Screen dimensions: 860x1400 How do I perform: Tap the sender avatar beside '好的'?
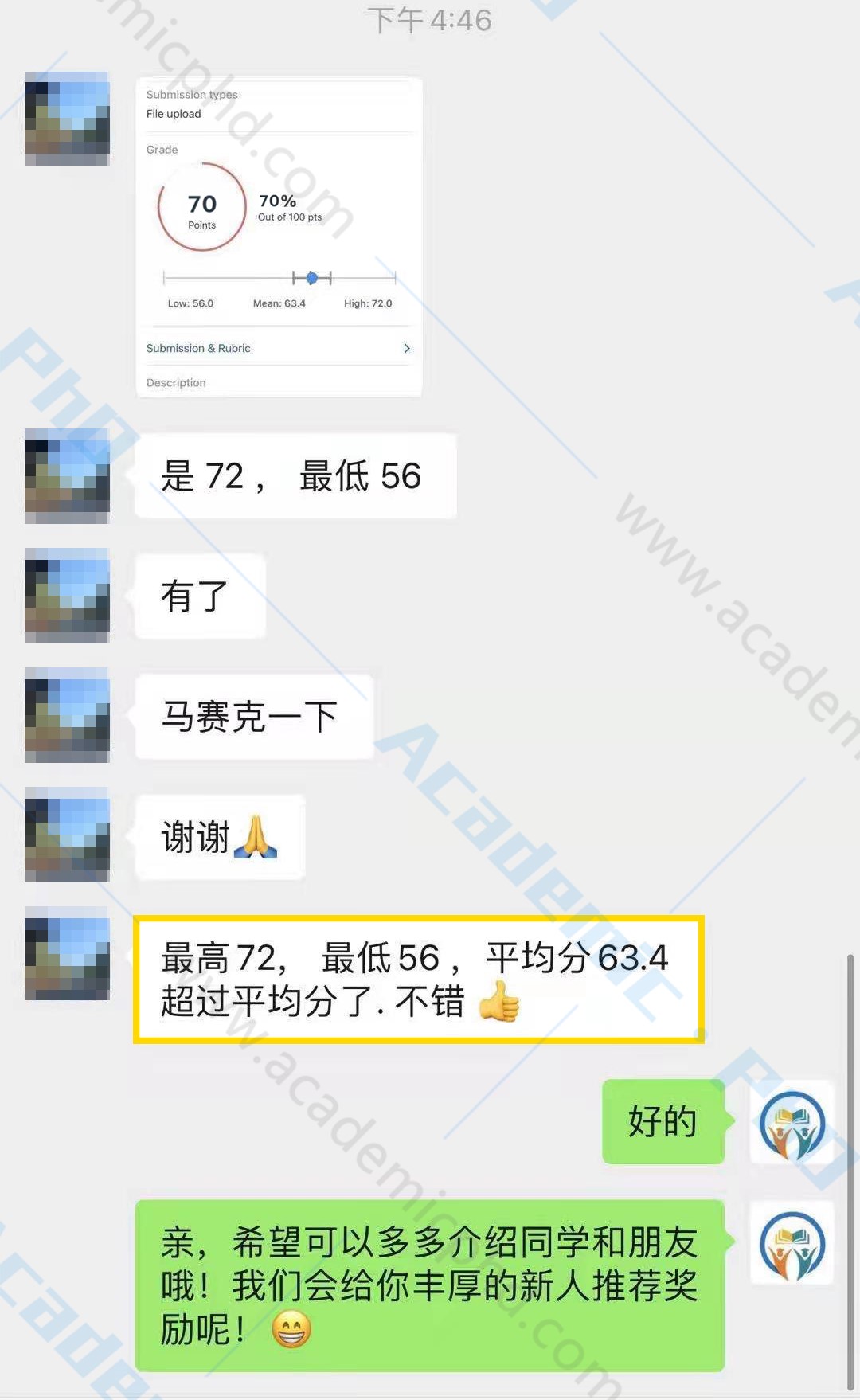(792, 1123)
